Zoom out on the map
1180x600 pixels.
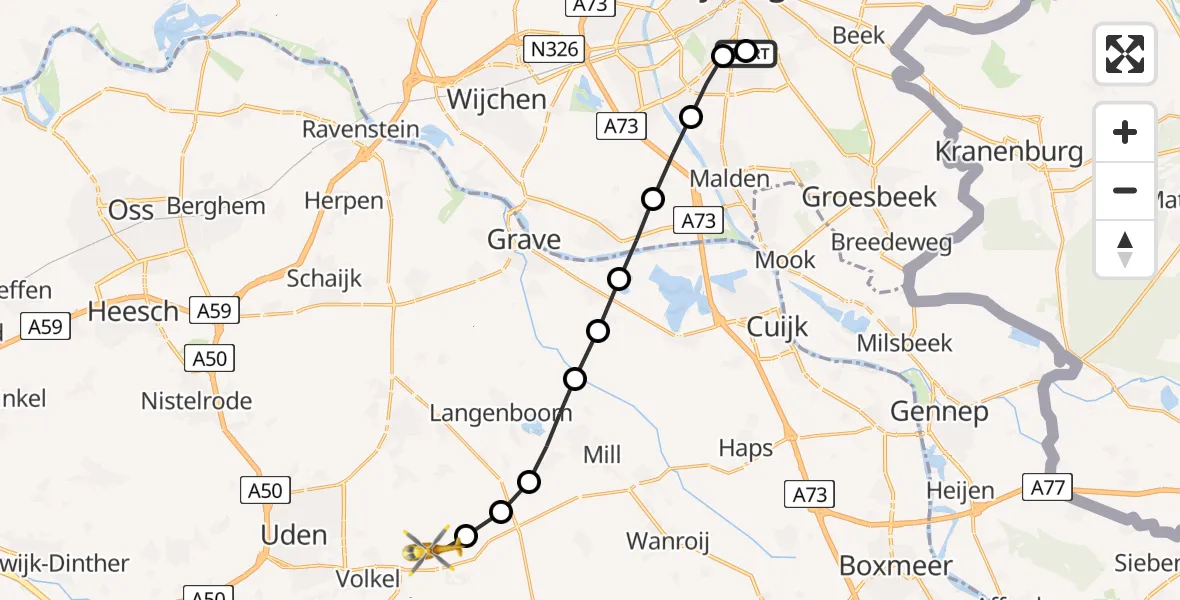point(1125,190)
